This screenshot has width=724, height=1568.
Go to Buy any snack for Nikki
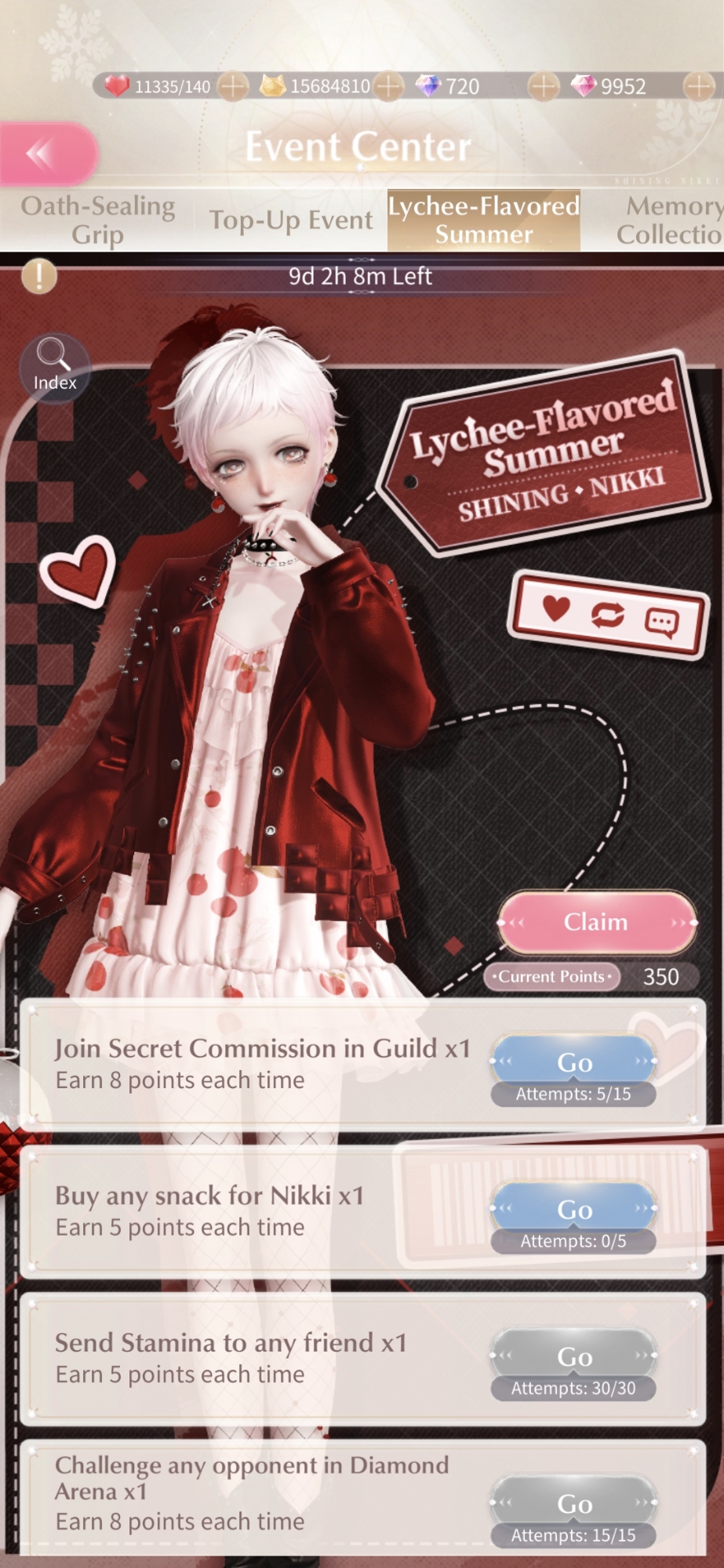[574, 1210]
